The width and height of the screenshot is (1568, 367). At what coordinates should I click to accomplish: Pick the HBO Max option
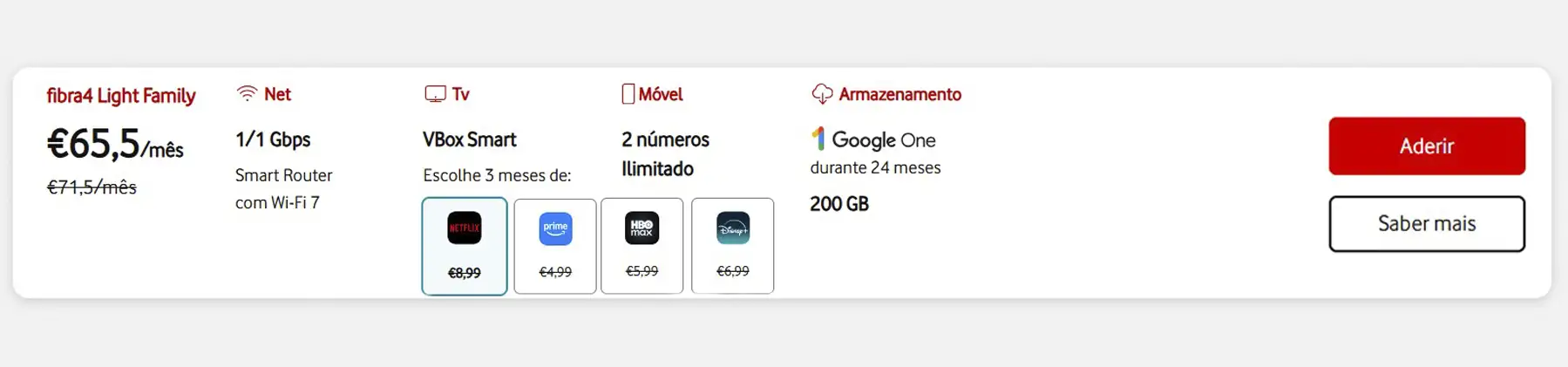pyautogui.click(x=642, y=246)
